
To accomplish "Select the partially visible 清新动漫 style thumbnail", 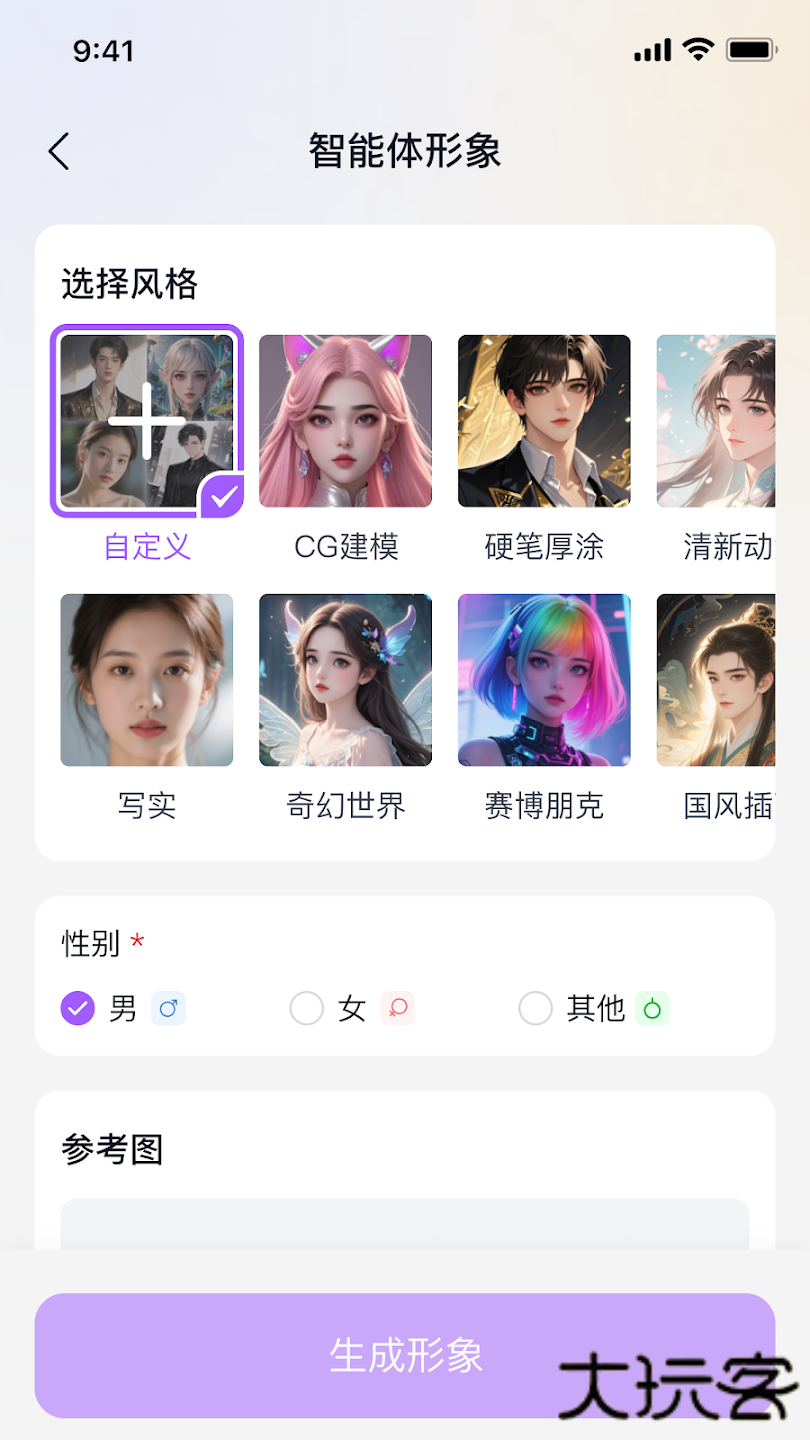I will (x=730, y=420).
